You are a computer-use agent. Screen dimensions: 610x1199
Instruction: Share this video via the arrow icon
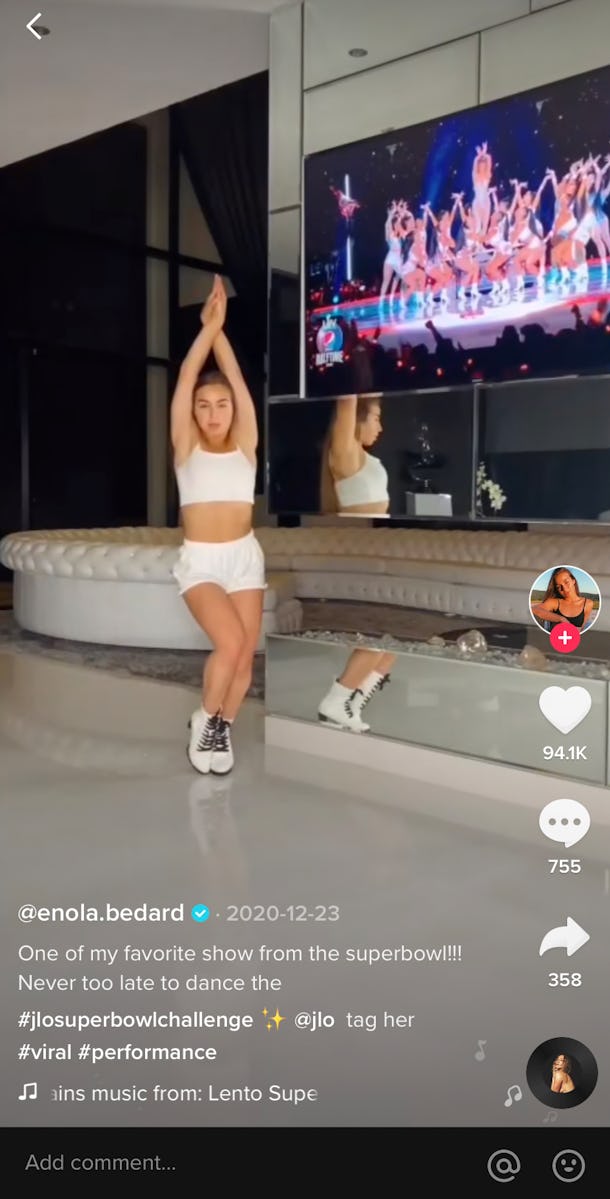pyautogui.click(x=565, y=937)
